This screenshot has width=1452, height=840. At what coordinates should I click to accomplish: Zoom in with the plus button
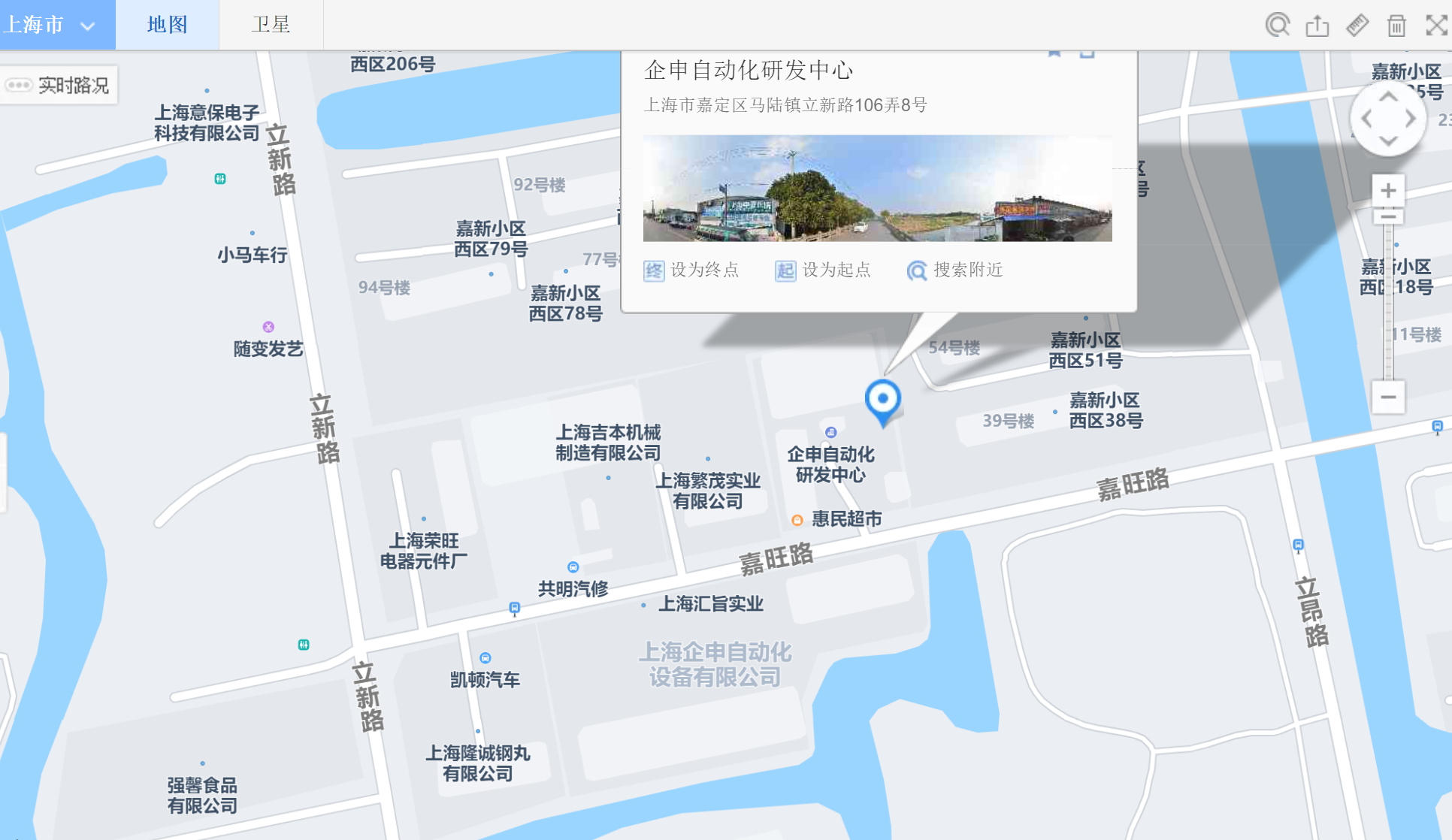coord(1388,190)
